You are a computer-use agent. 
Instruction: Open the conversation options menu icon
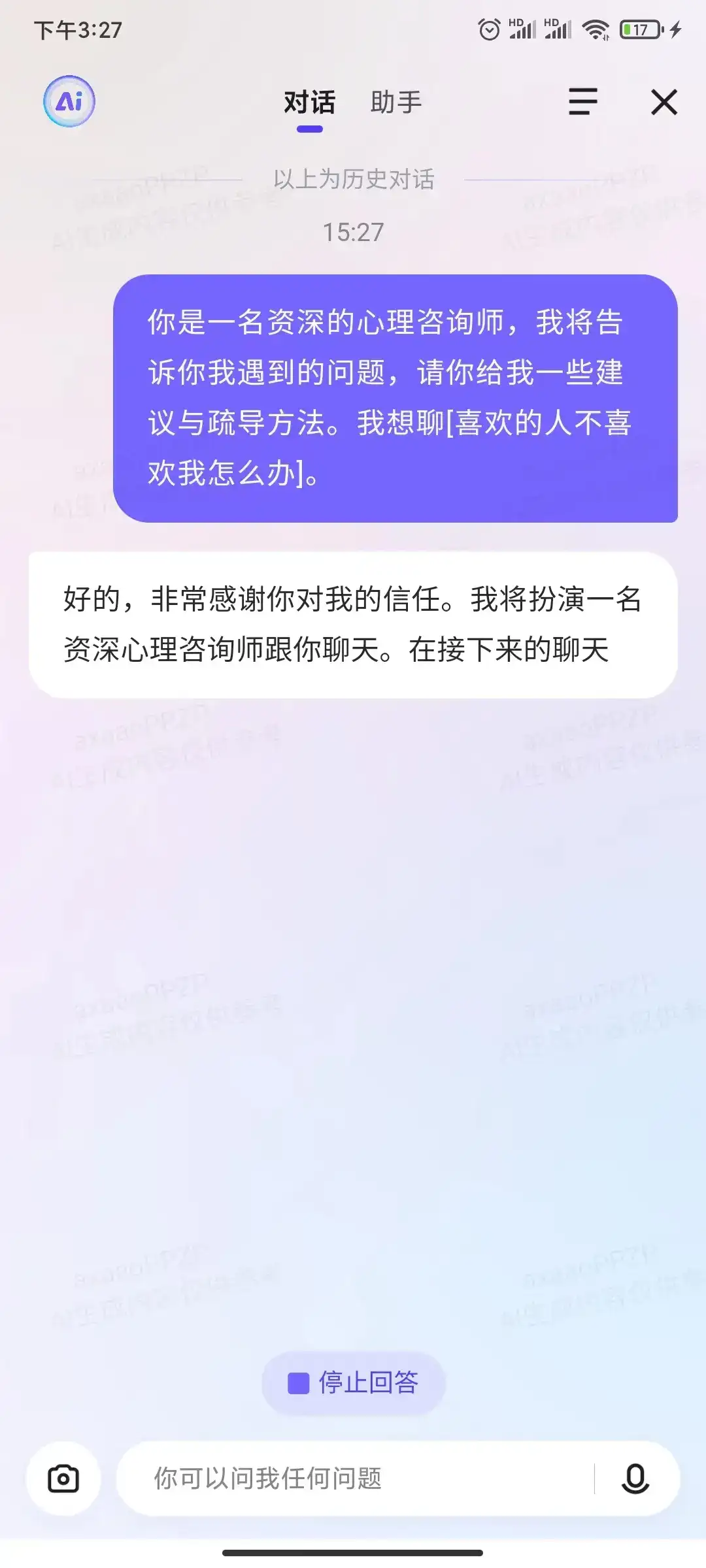pyautogui.click(x=582, y=101)
